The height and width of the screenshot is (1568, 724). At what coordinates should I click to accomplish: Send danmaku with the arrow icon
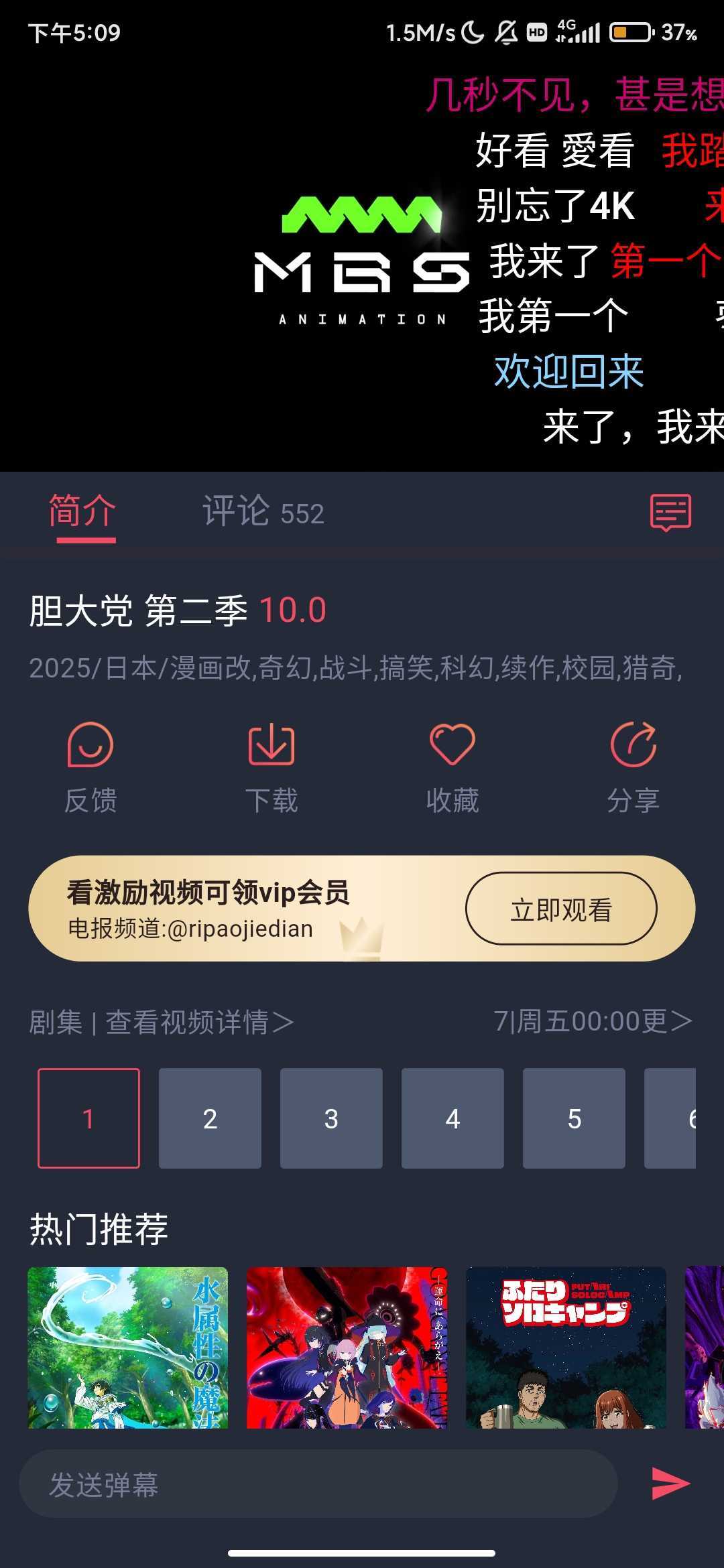coord(670,1484)
